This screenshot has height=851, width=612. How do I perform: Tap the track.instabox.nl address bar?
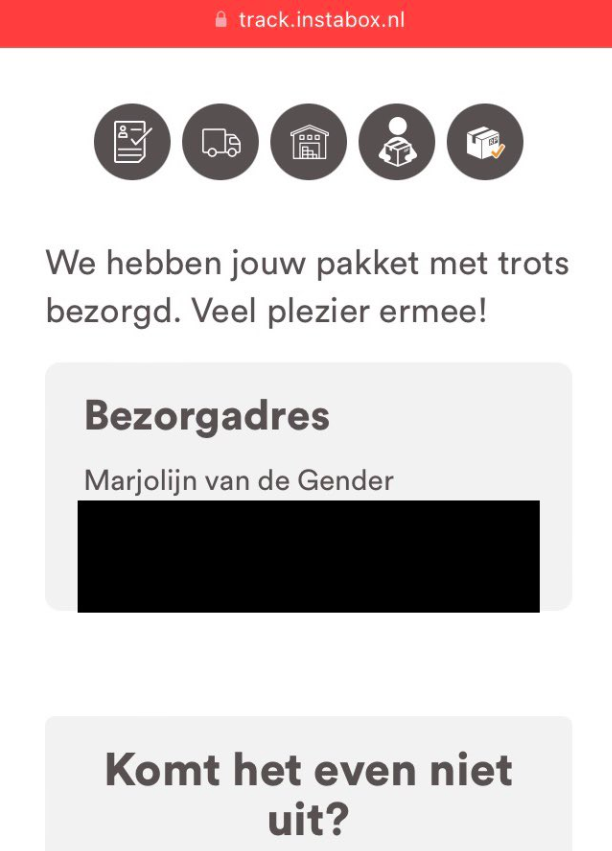310,20
